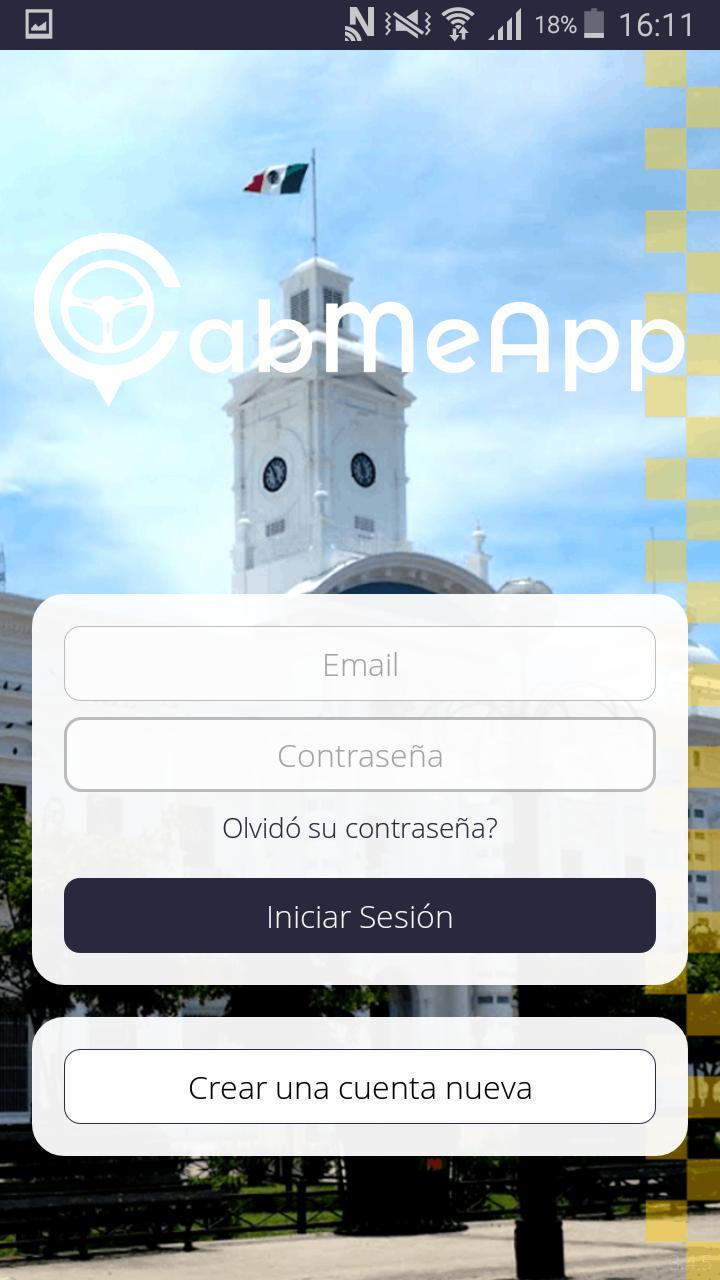Open the Olvidó su contraseña link

point(360,828)
